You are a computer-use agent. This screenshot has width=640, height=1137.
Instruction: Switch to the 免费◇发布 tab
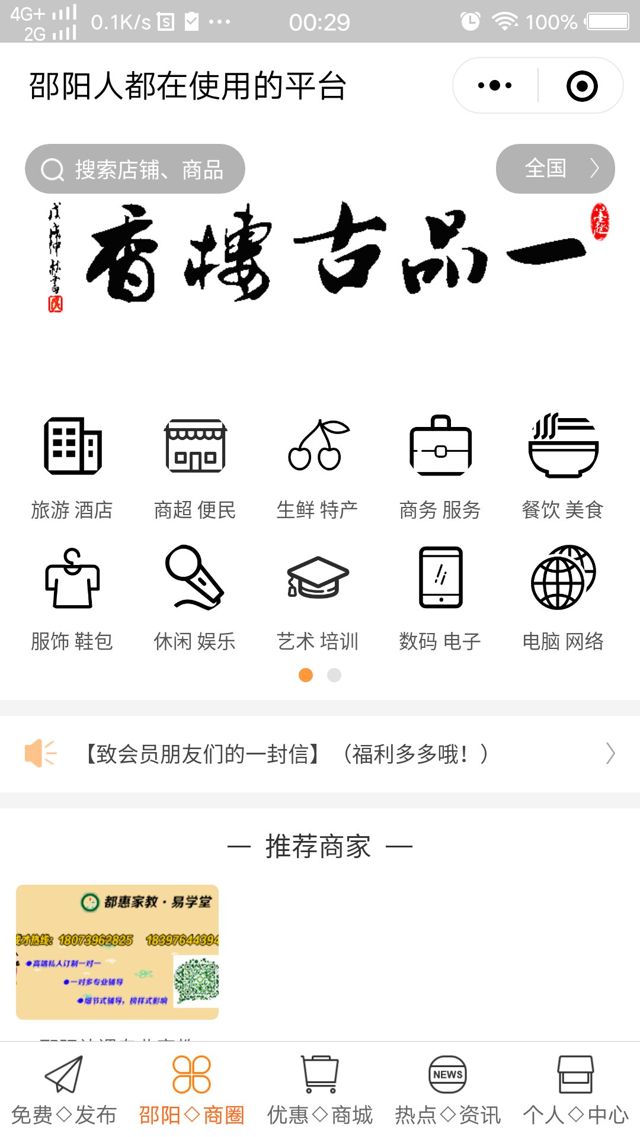point(64,1090)
